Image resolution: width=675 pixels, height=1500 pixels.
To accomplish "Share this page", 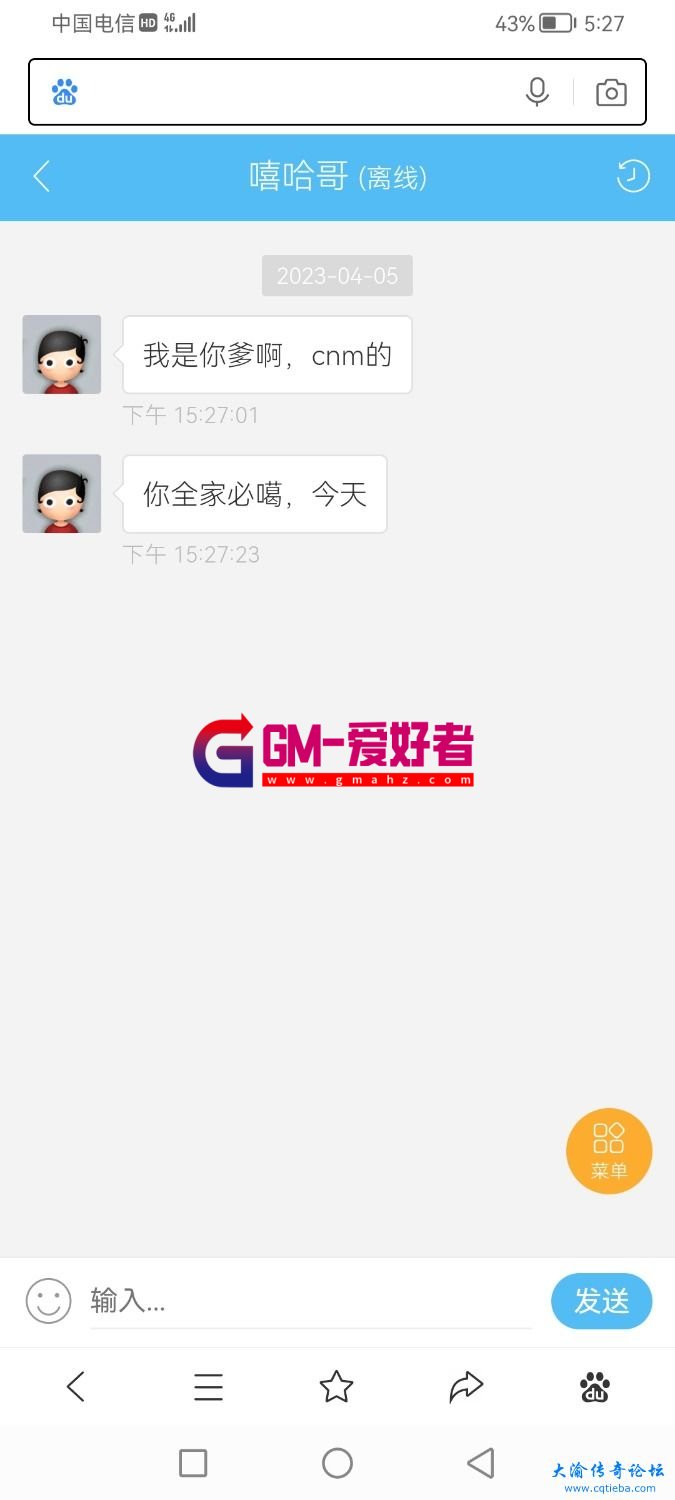I will point(466,1387).
